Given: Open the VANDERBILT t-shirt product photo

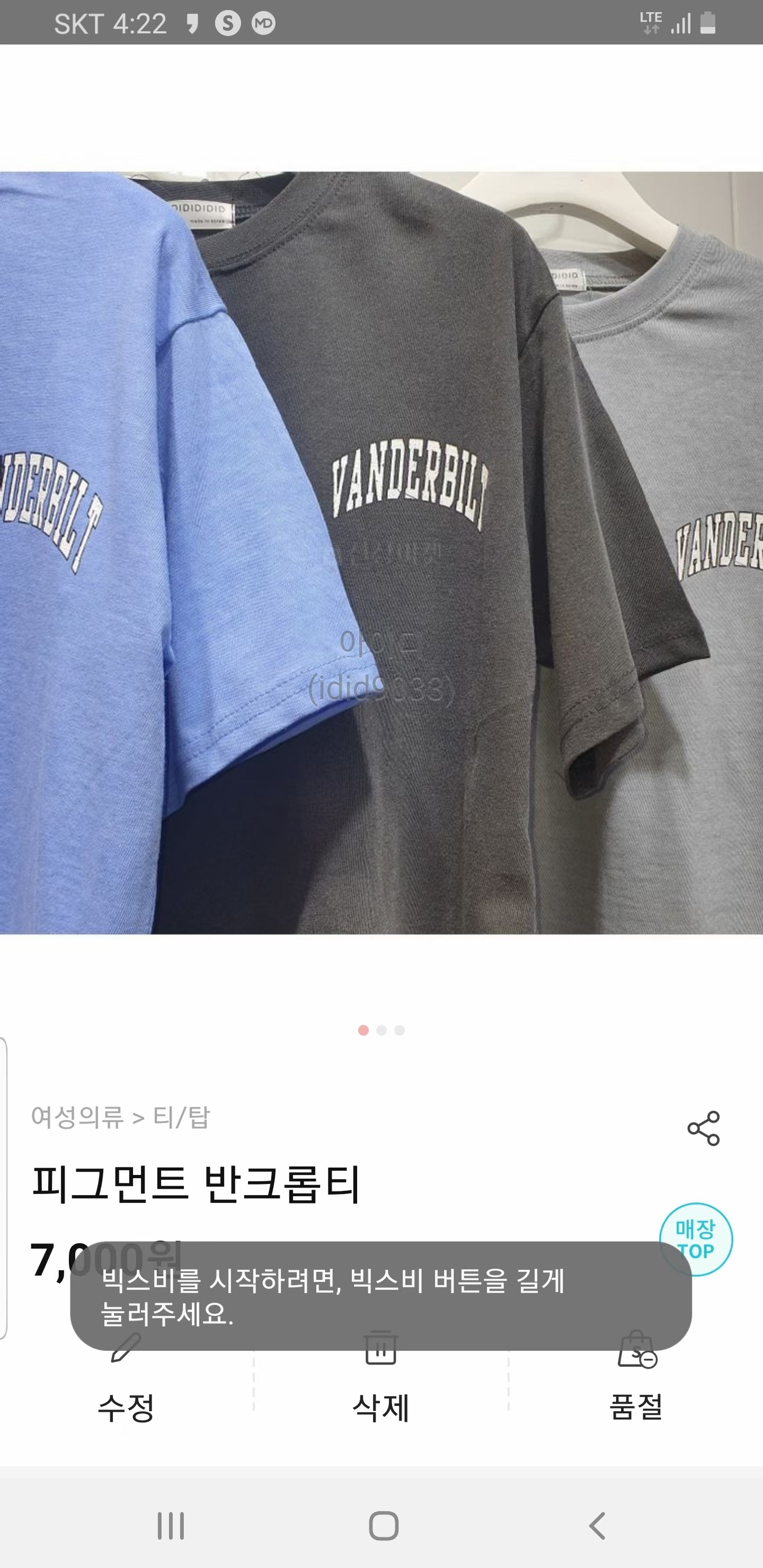Looking at the screenshot, I should tap(381, 553).
